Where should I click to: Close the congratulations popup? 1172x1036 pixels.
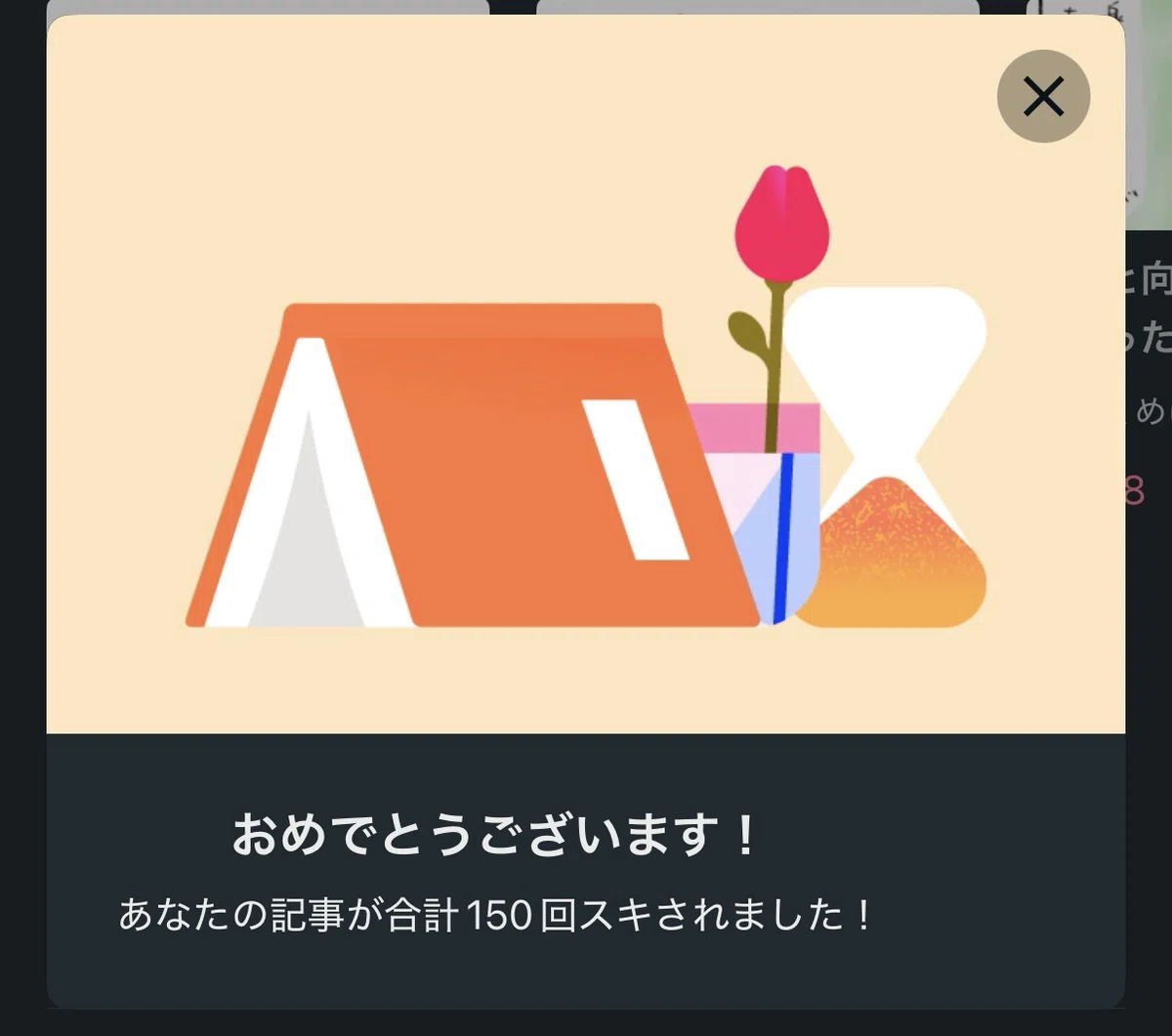tap(1043, 96)
